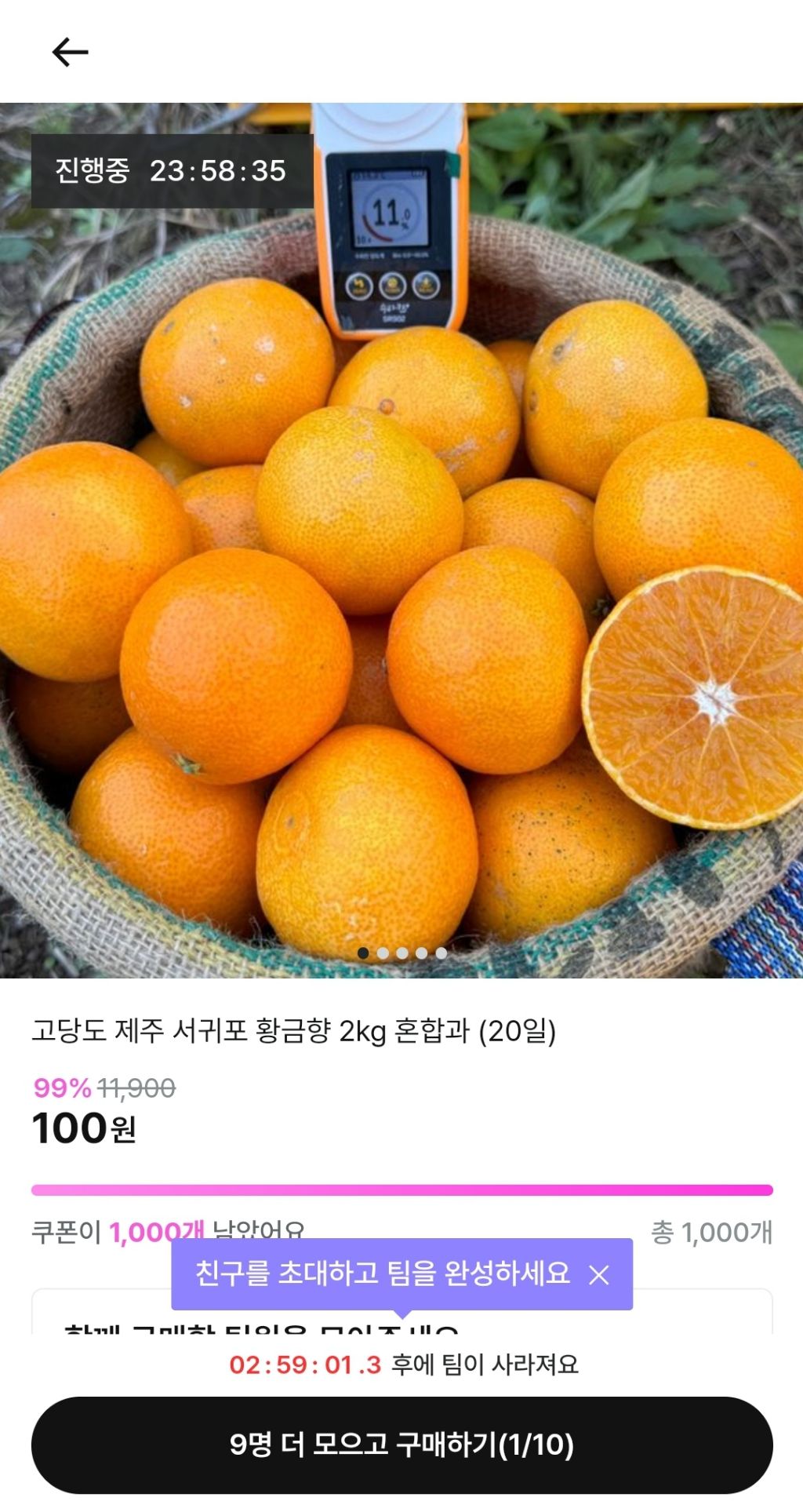
Task: Jump to the second photo indicator dot
Action: coord(383,953)
